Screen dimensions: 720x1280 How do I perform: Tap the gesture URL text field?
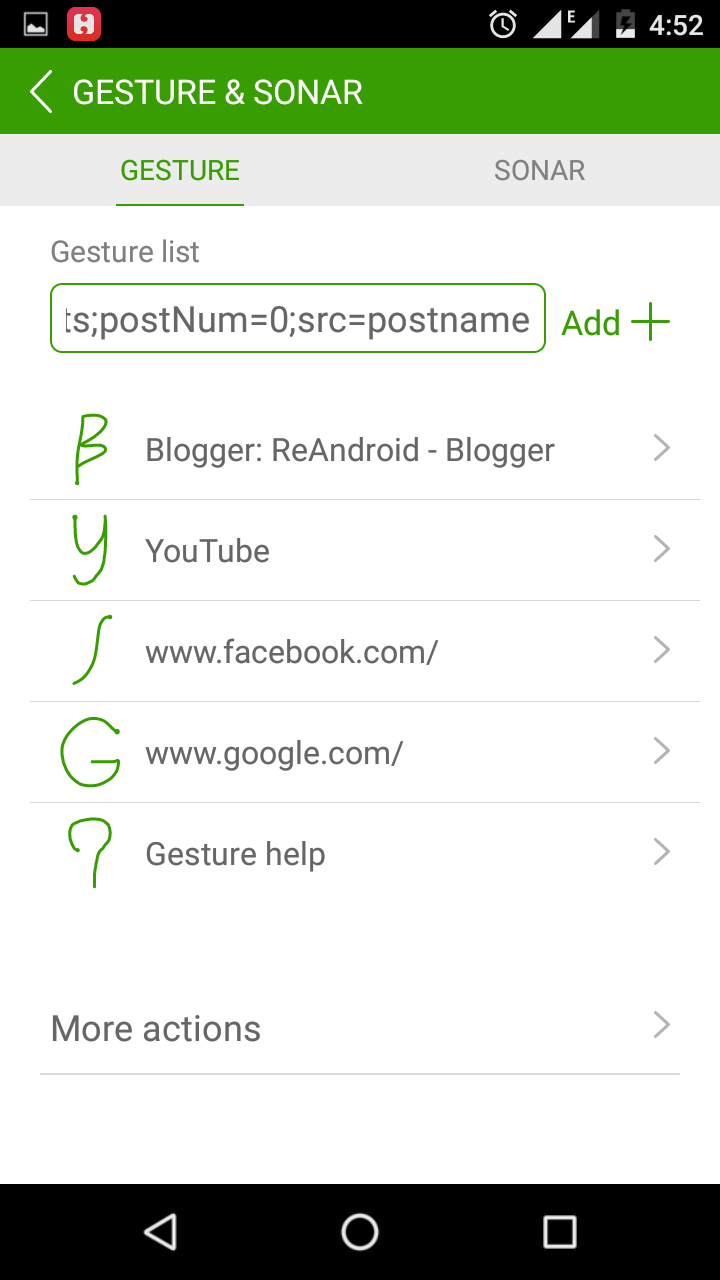pyautogui.click(x=298, y=319)
